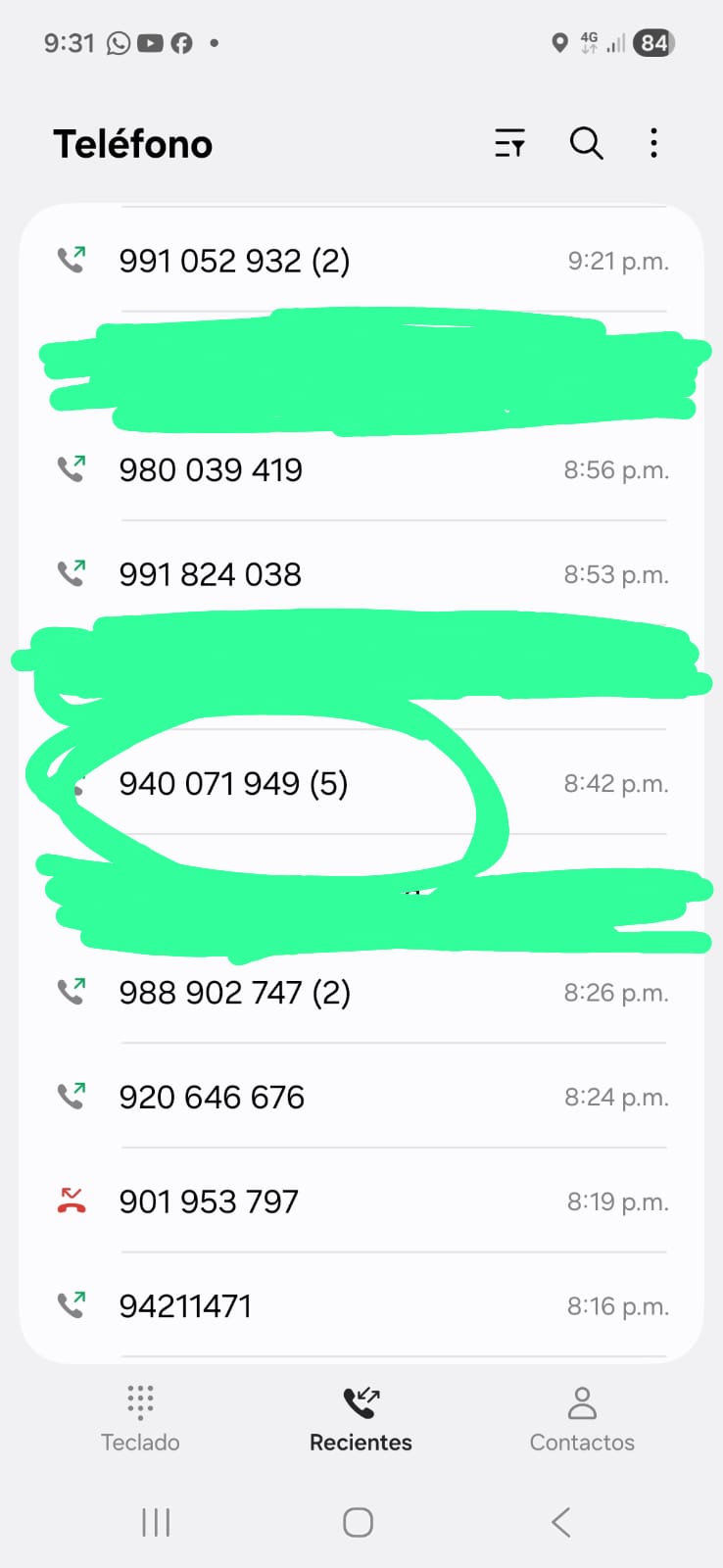Image resolution: width=723 pixels, height=1568 pixels.
Task: Open missed call 901 953 797
Action: (362, 1201)
